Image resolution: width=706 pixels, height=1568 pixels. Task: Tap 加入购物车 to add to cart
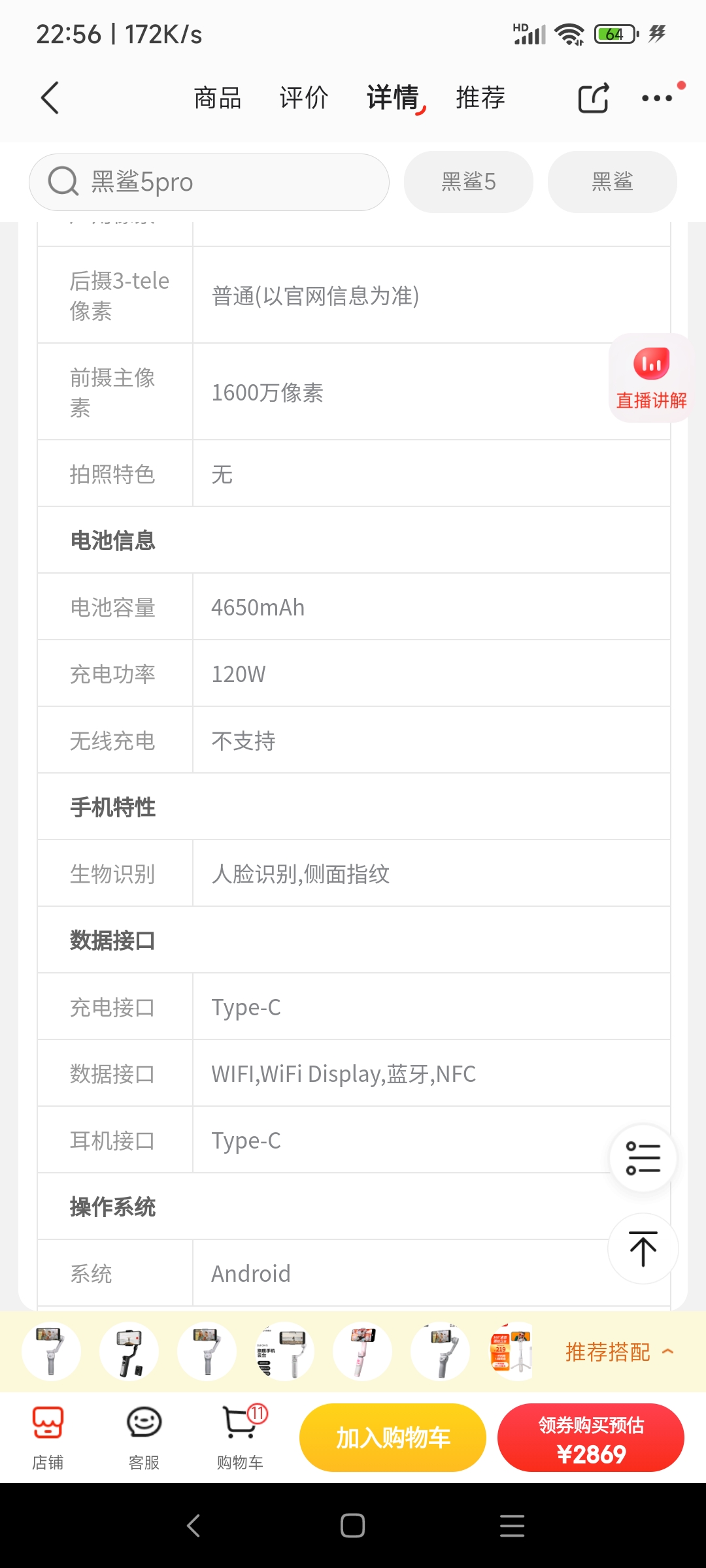click(393, 1437)
